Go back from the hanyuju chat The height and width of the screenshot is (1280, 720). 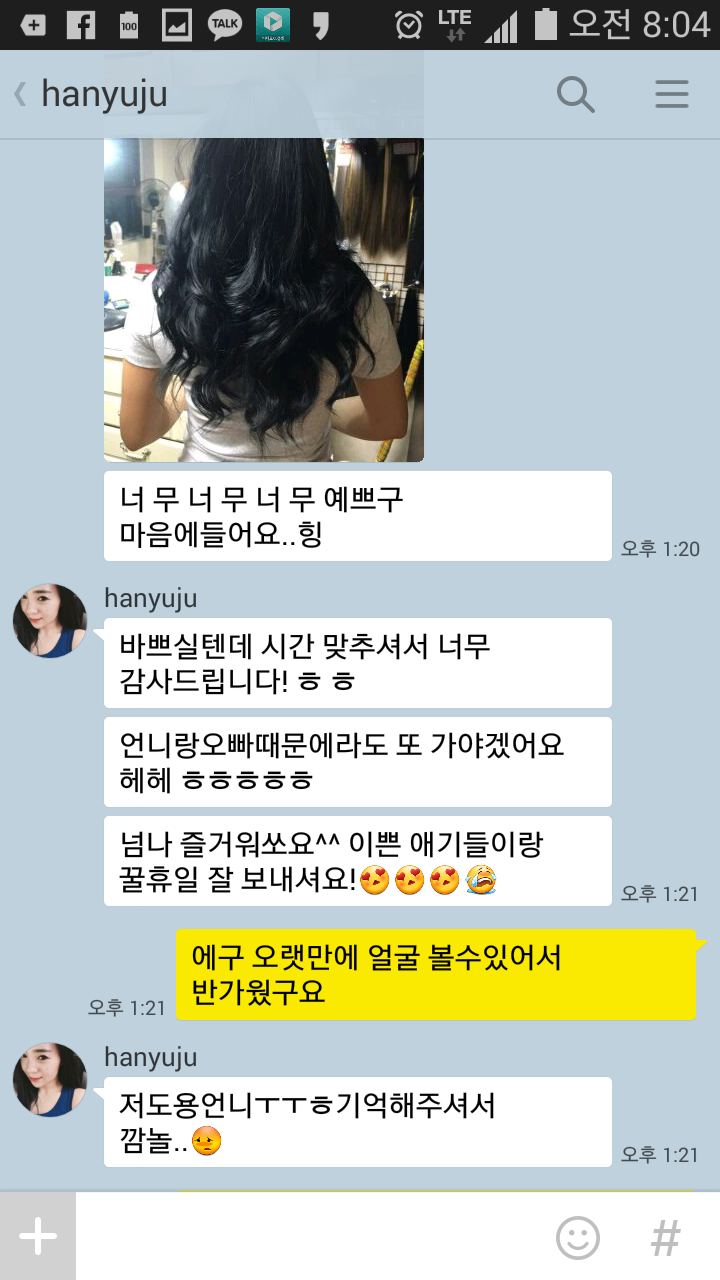click(x=20, y=95)
